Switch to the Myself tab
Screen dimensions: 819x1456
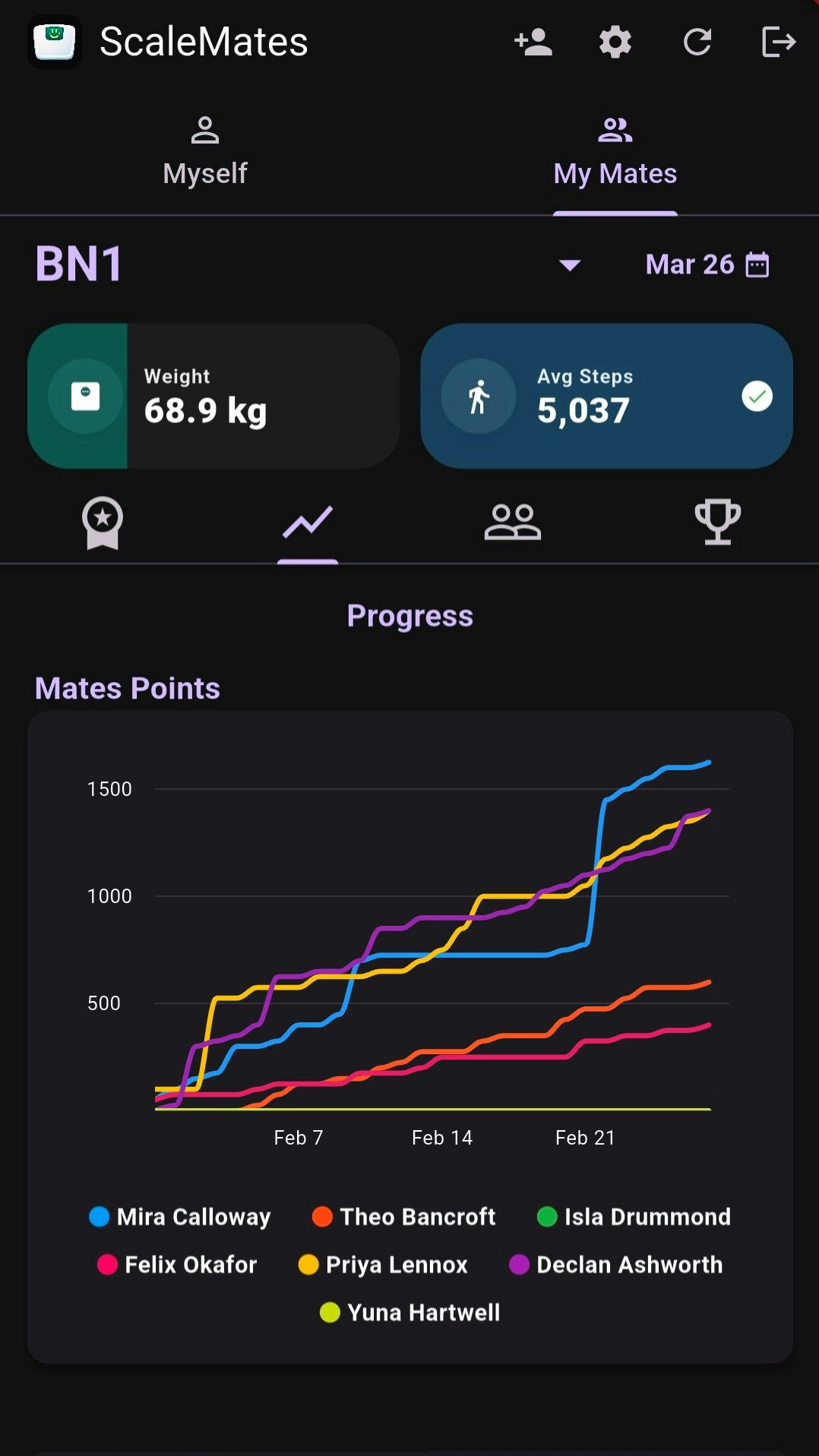[205, 152]
